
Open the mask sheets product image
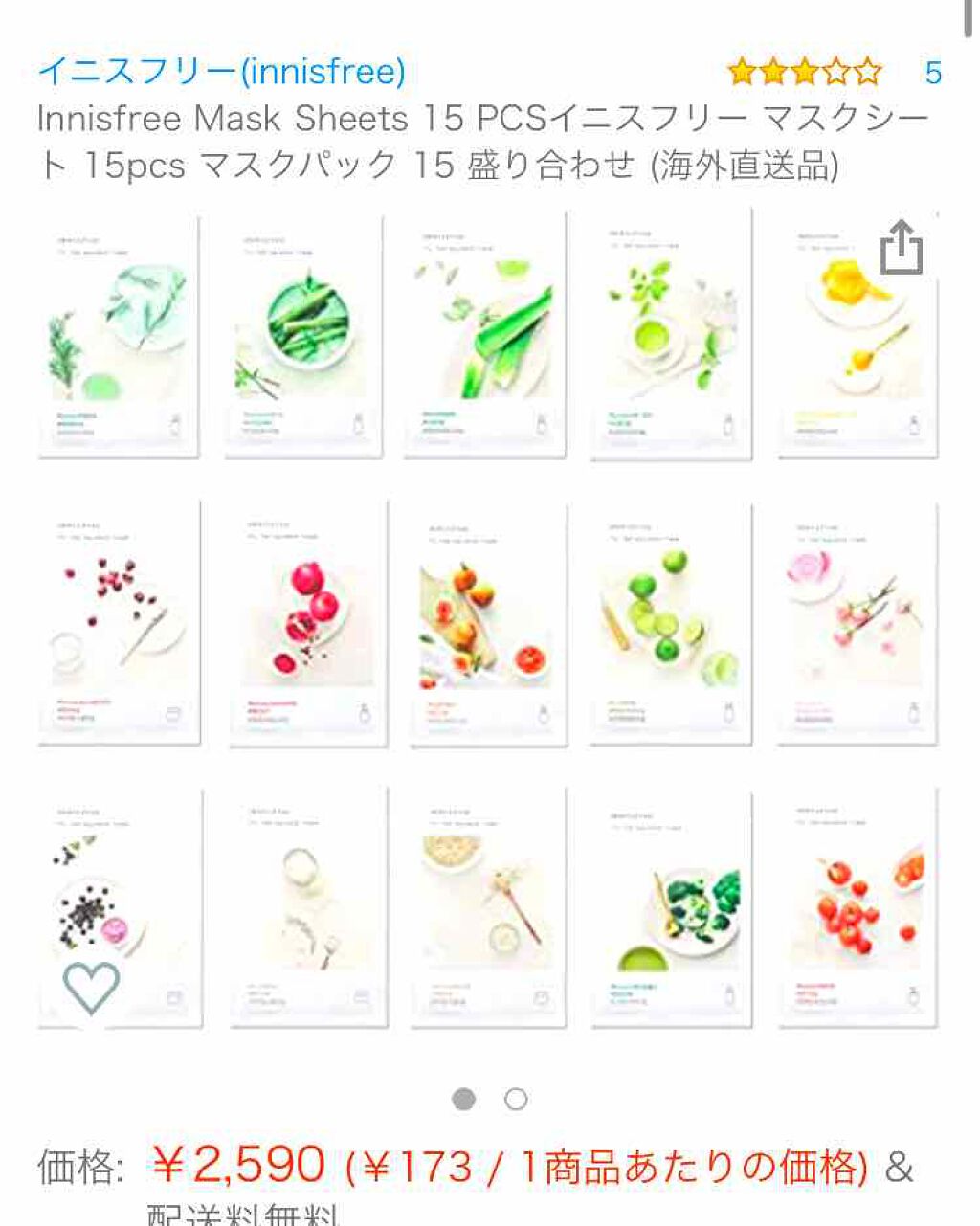pos(488,622)
